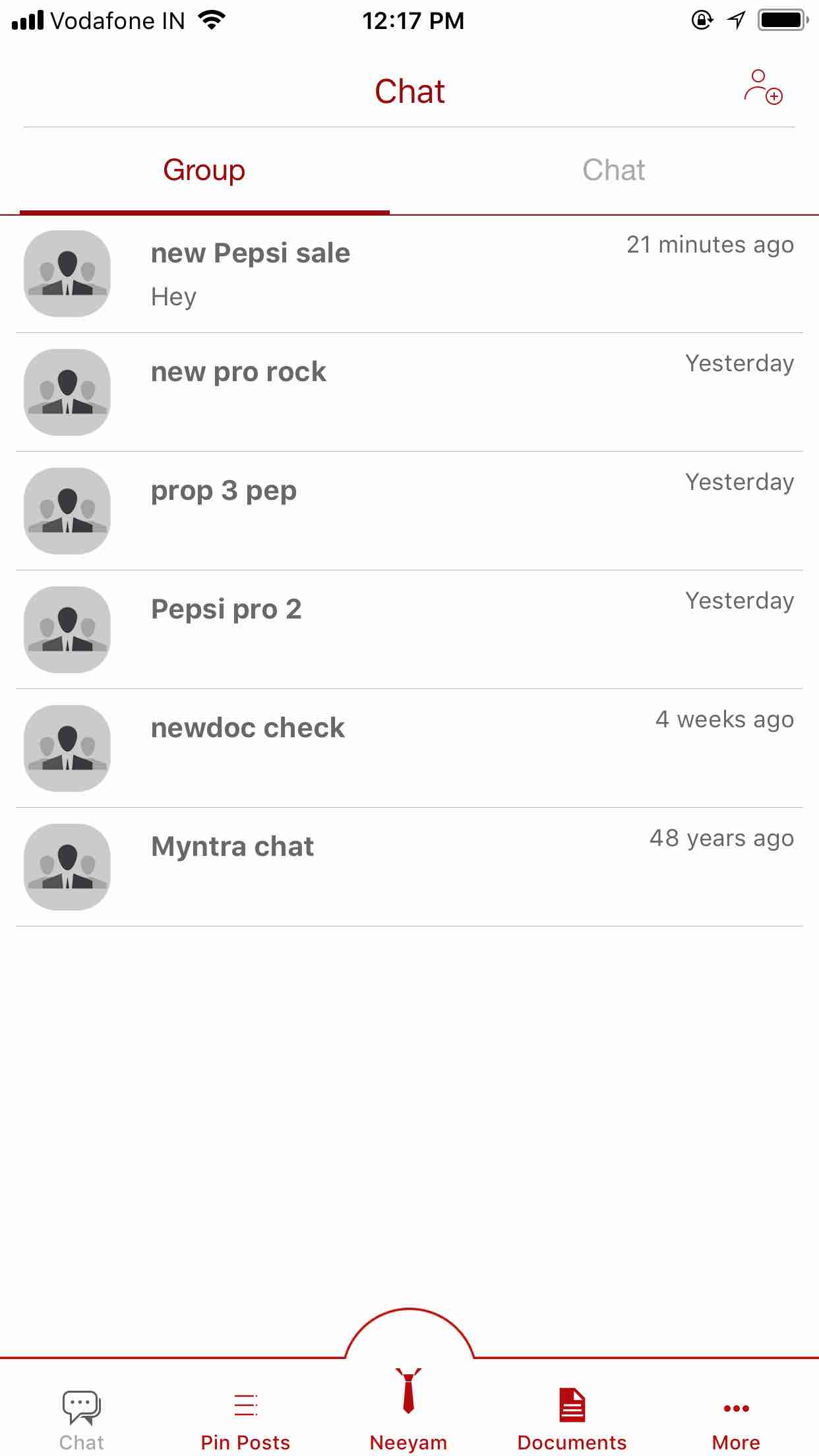Select Chat in the bottom navigation

82,1418
